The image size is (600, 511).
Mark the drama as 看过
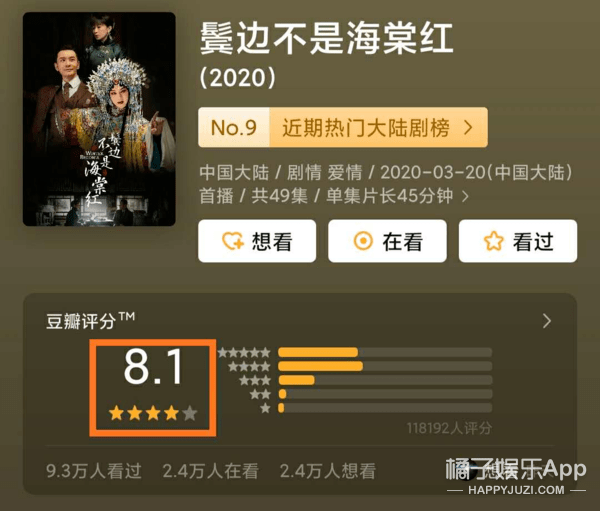(518, 241)
